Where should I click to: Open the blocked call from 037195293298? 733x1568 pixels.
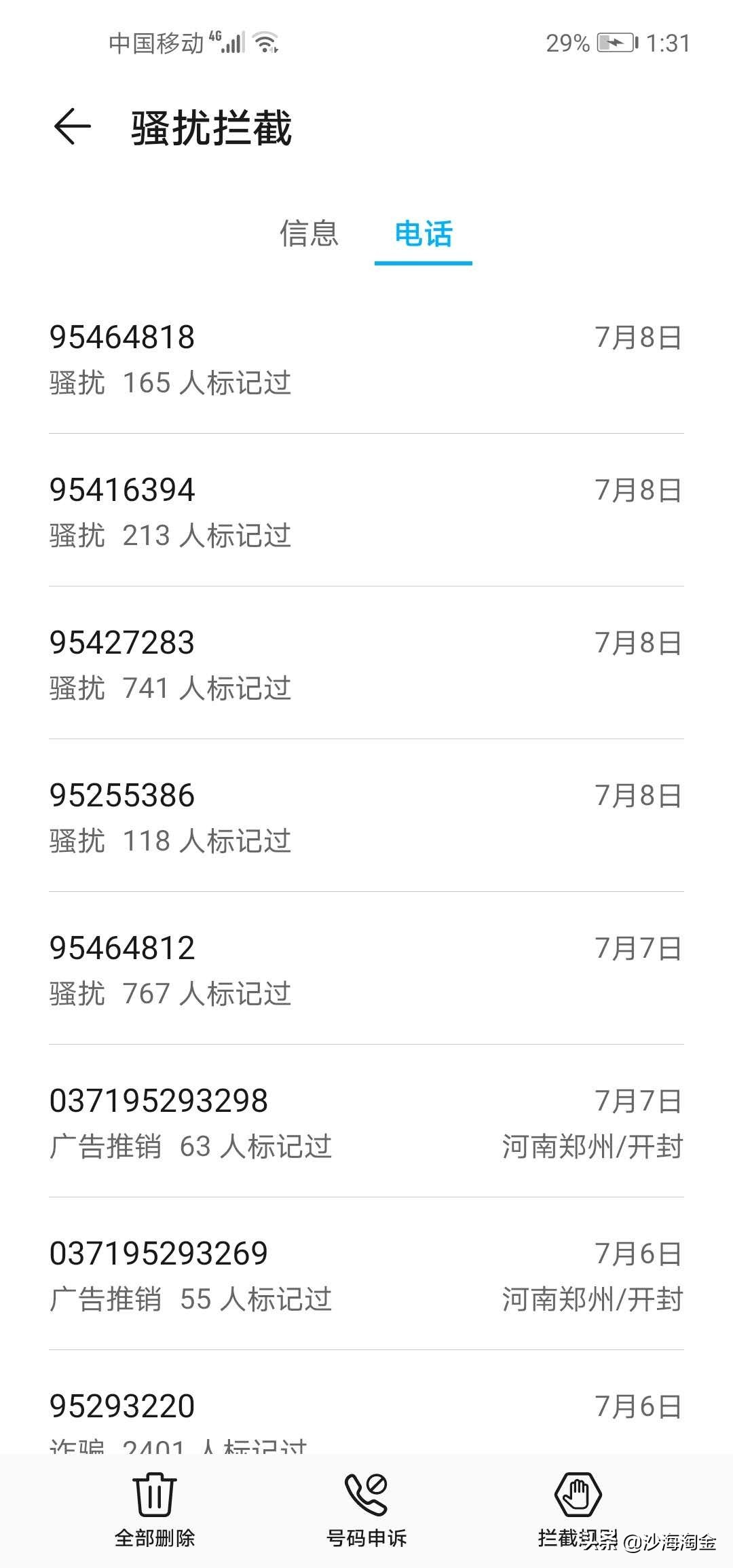point(366,1122)
